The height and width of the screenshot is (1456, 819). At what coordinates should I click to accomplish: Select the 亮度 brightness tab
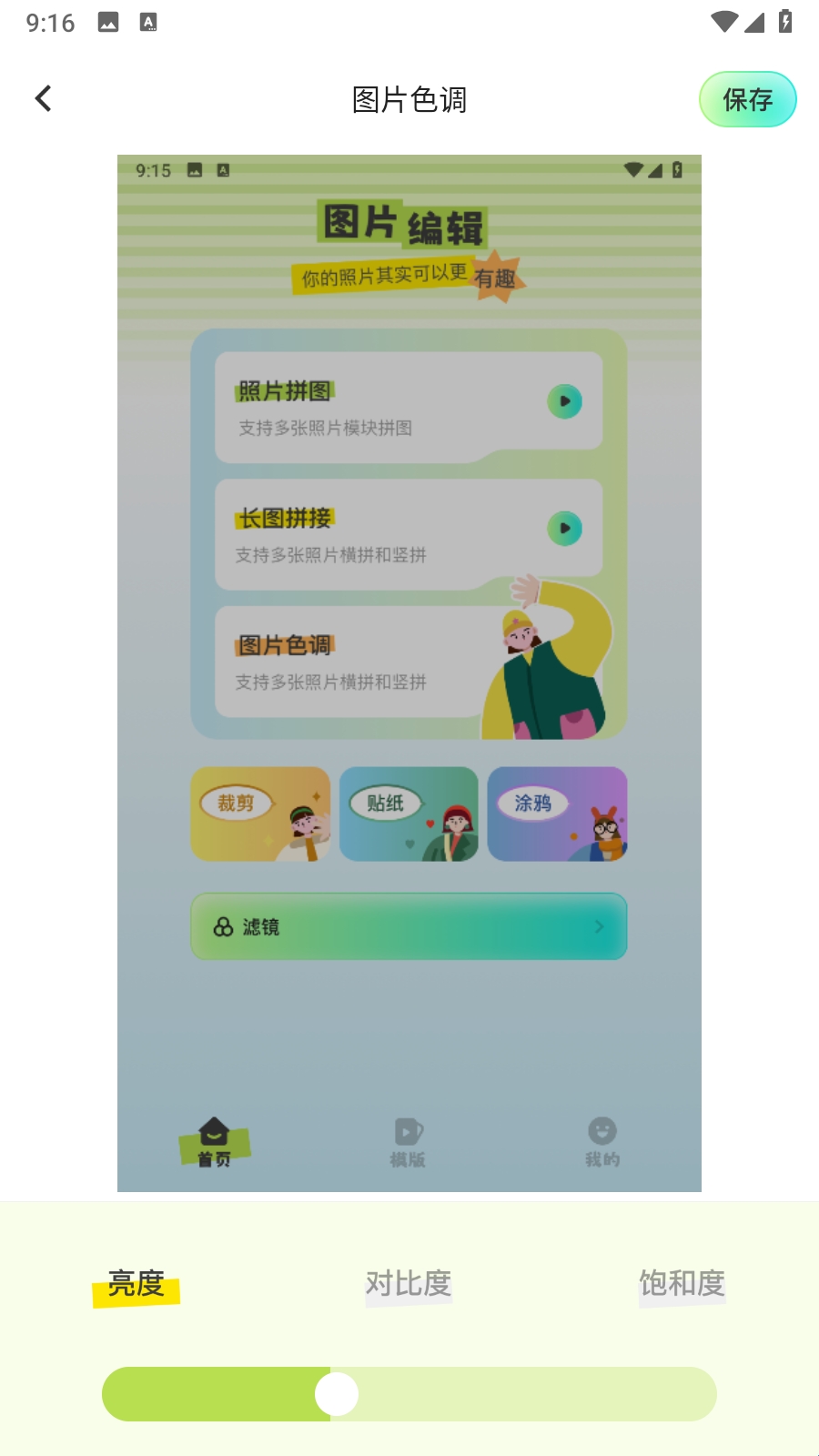(x=136, y=1284)
